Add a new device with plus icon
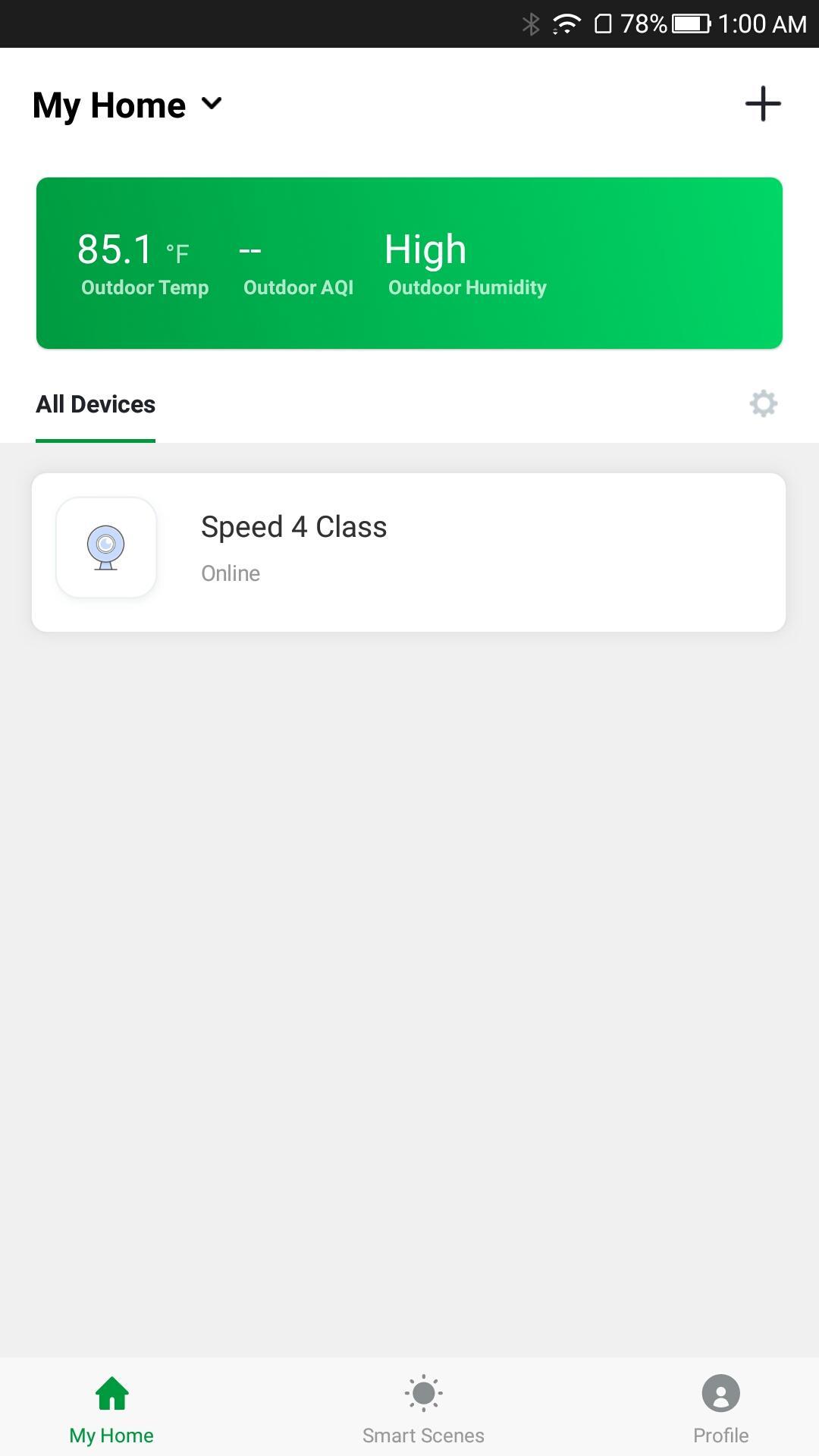Viewport: 819px width, 1456px height. [x=762, y=104]
